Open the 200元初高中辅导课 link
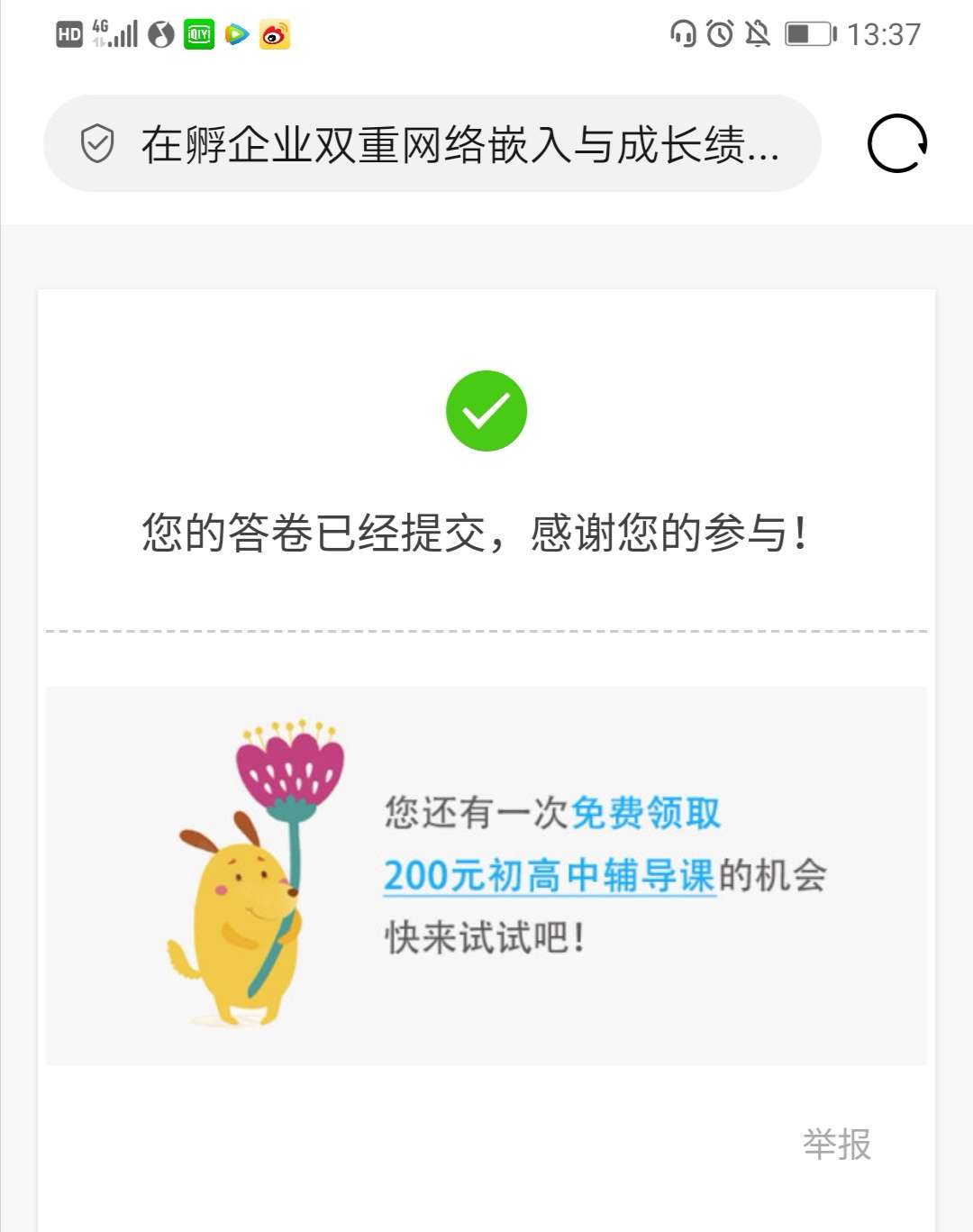This screenshot has height=1232, width=973. pyautogui.click(x=550, y=875)
